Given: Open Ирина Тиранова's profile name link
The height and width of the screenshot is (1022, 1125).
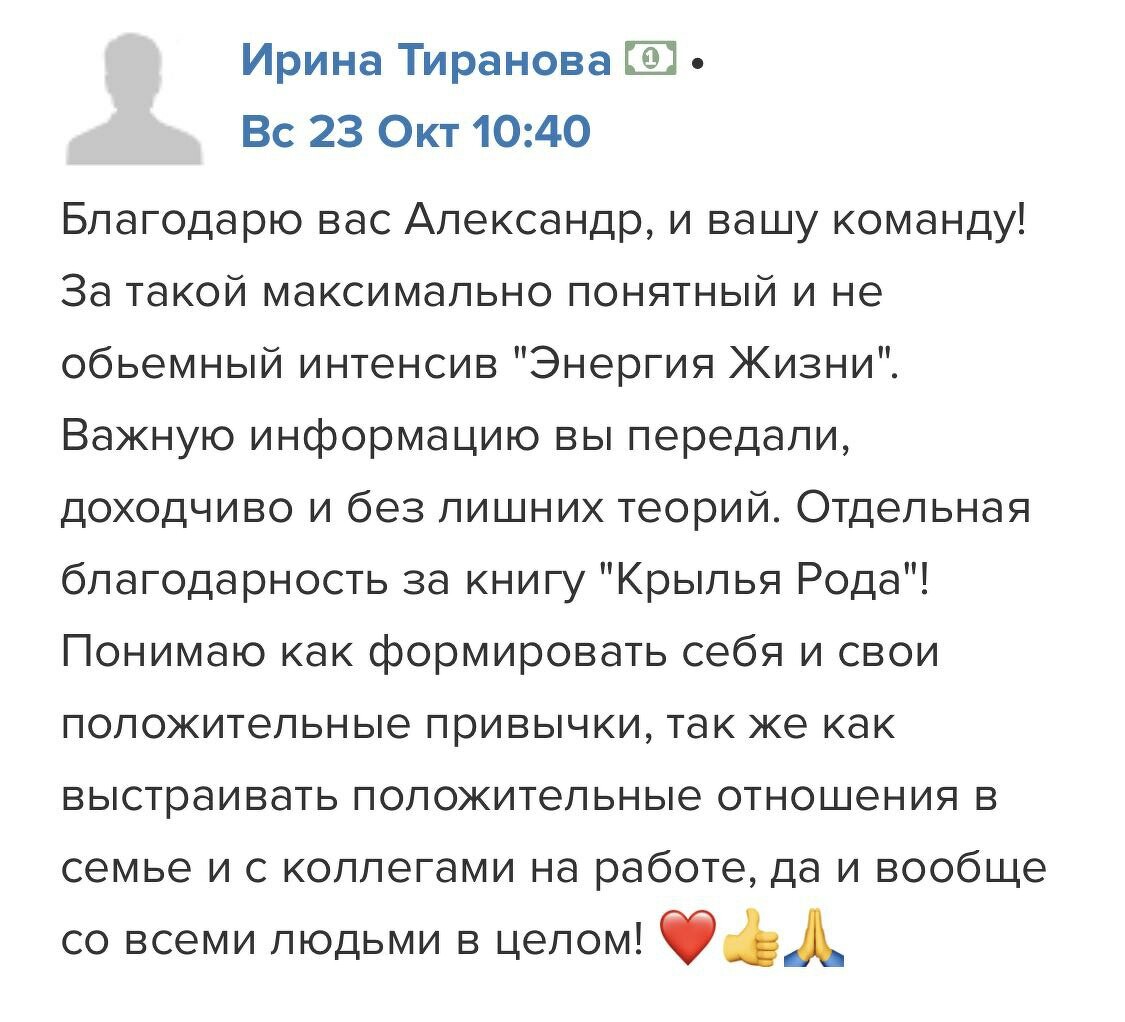Looking at the screenshot, I should coord(425,61).
